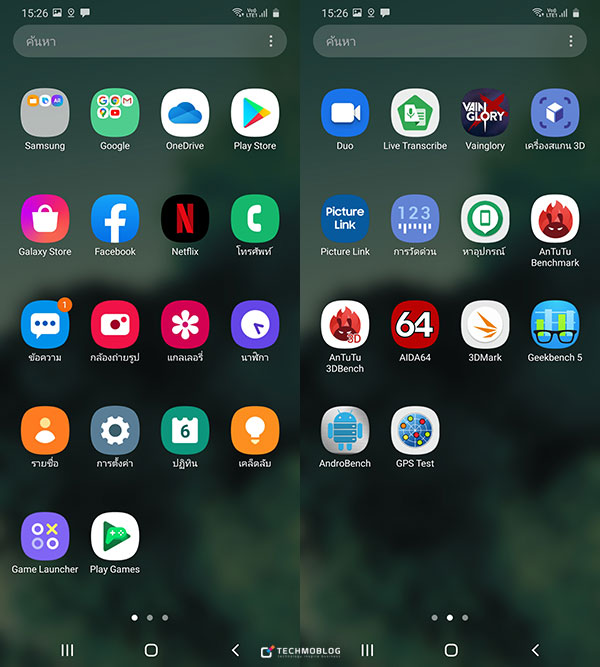Image resolution: width=600 pixels, height=667 pixels.
Task: Start Geekbench 5
Action: pos(555,325)
